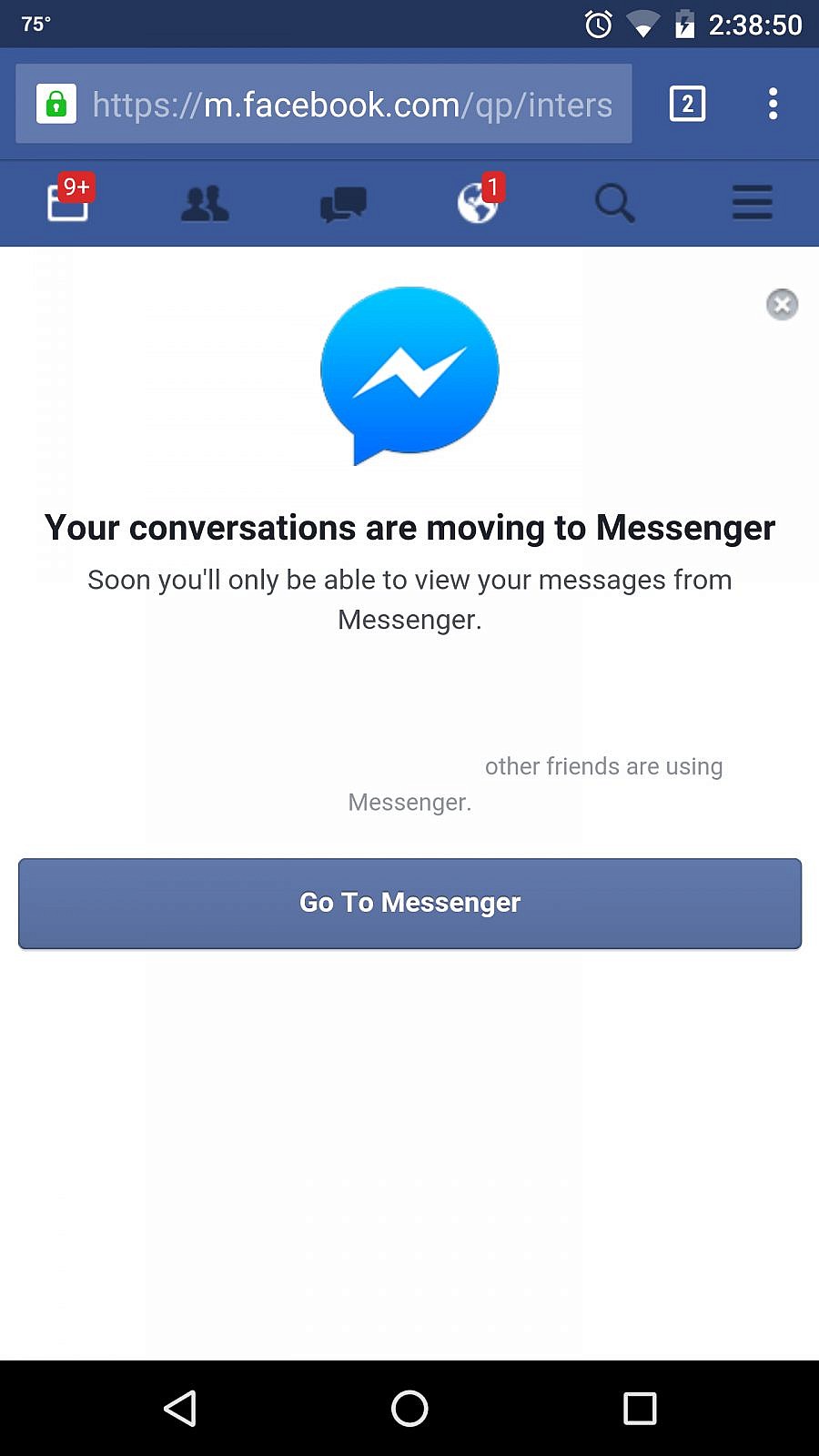Open the browser tab switcher
Viewport: 819px width, 1456px height.
pyautogui.click(x=687, y=104)
